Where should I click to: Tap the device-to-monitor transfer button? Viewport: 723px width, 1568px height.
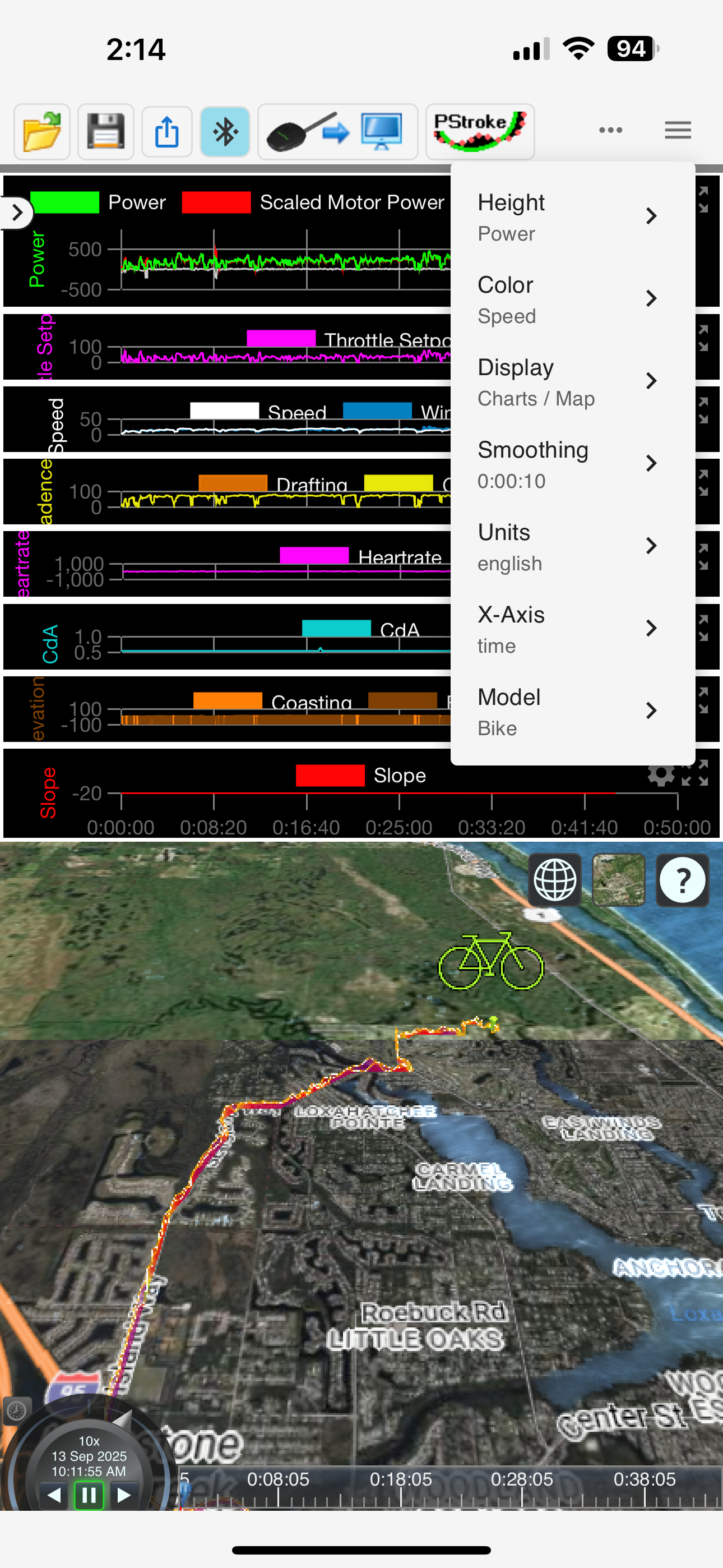[337, 131]
